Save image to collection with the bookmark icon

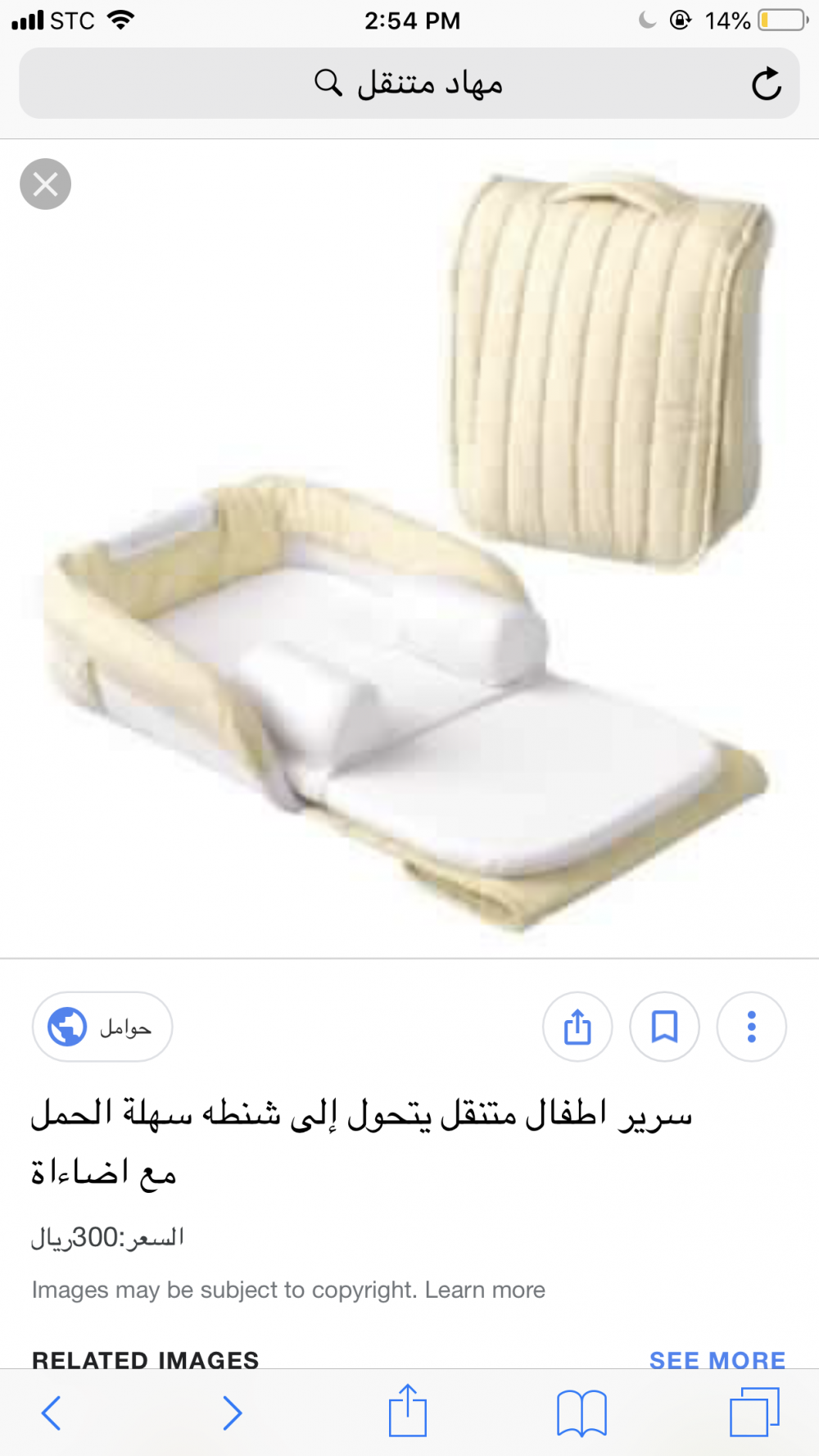tap(664, 1027)
